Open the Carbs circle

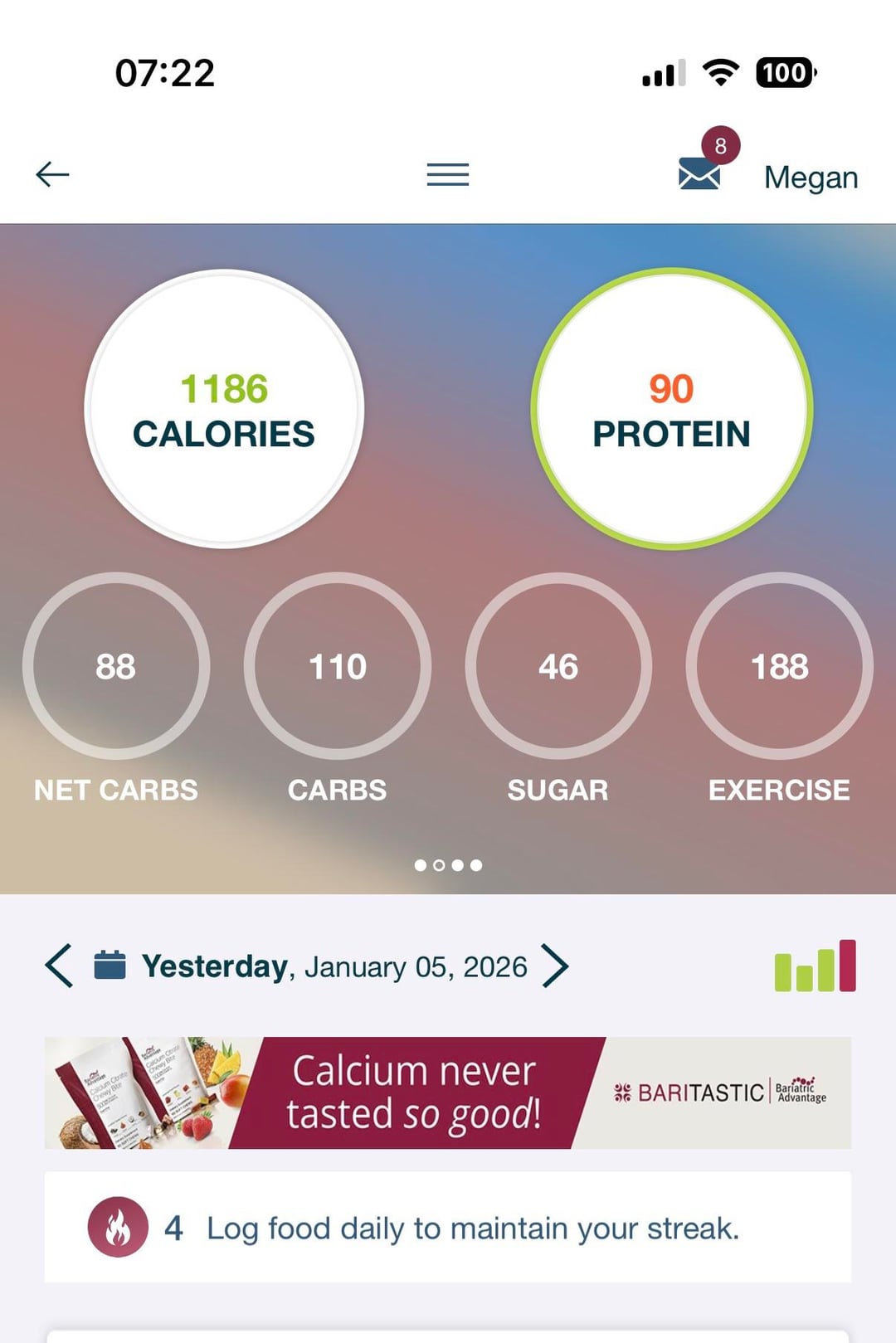click(338, 666)
